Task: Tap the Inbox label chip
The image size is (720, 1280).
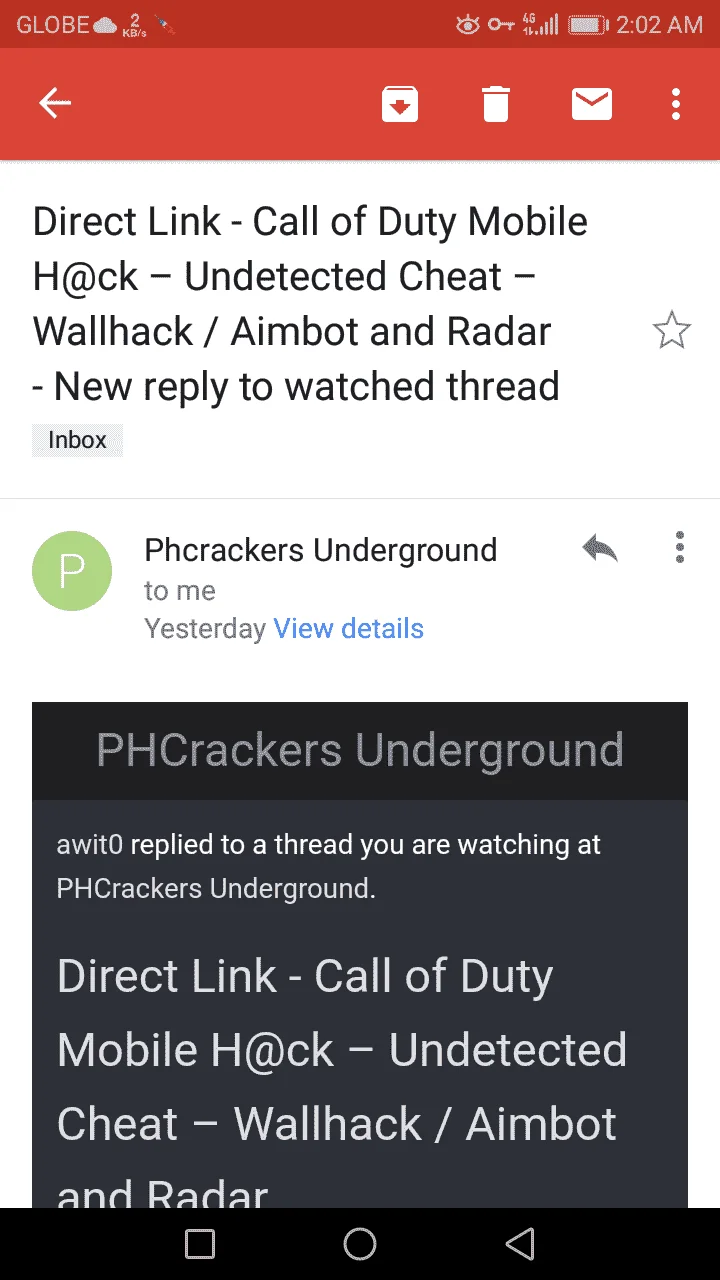Action: point(77,441)
